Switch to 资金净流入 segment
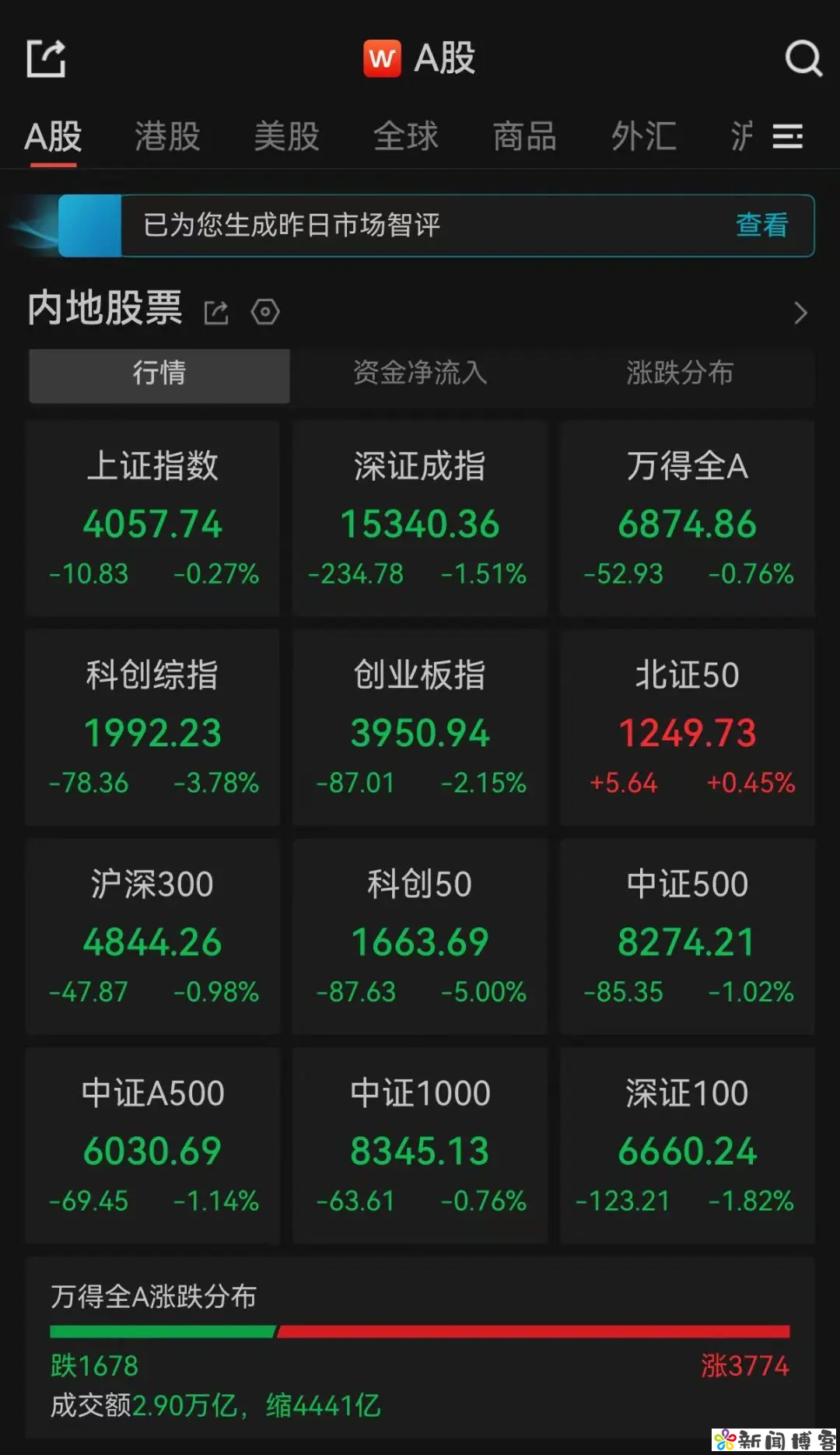The width and height of the screenshot is (840, 1455). [420, 373]
